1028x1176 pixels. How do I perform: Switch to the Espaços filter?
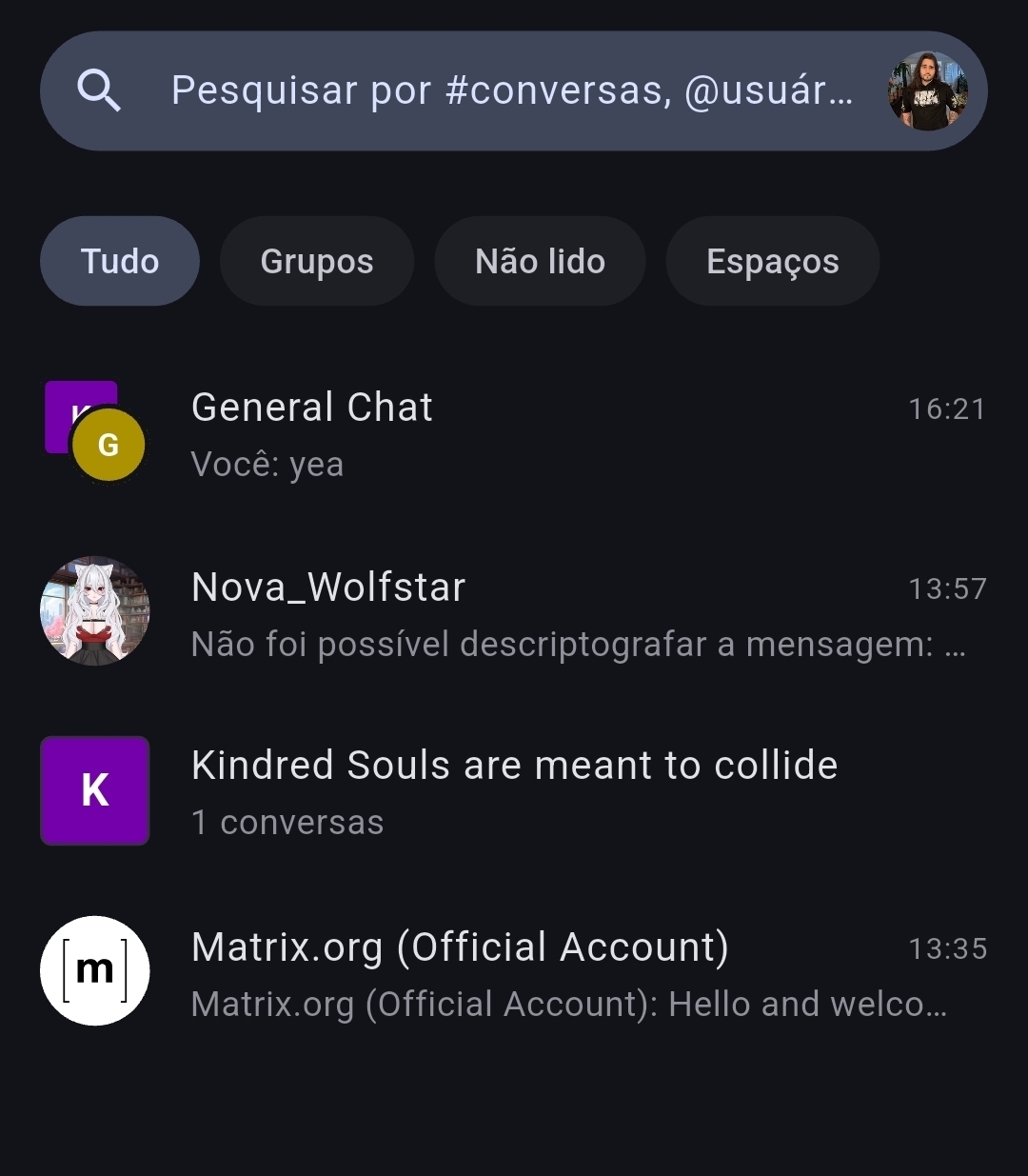coord(772,261)
